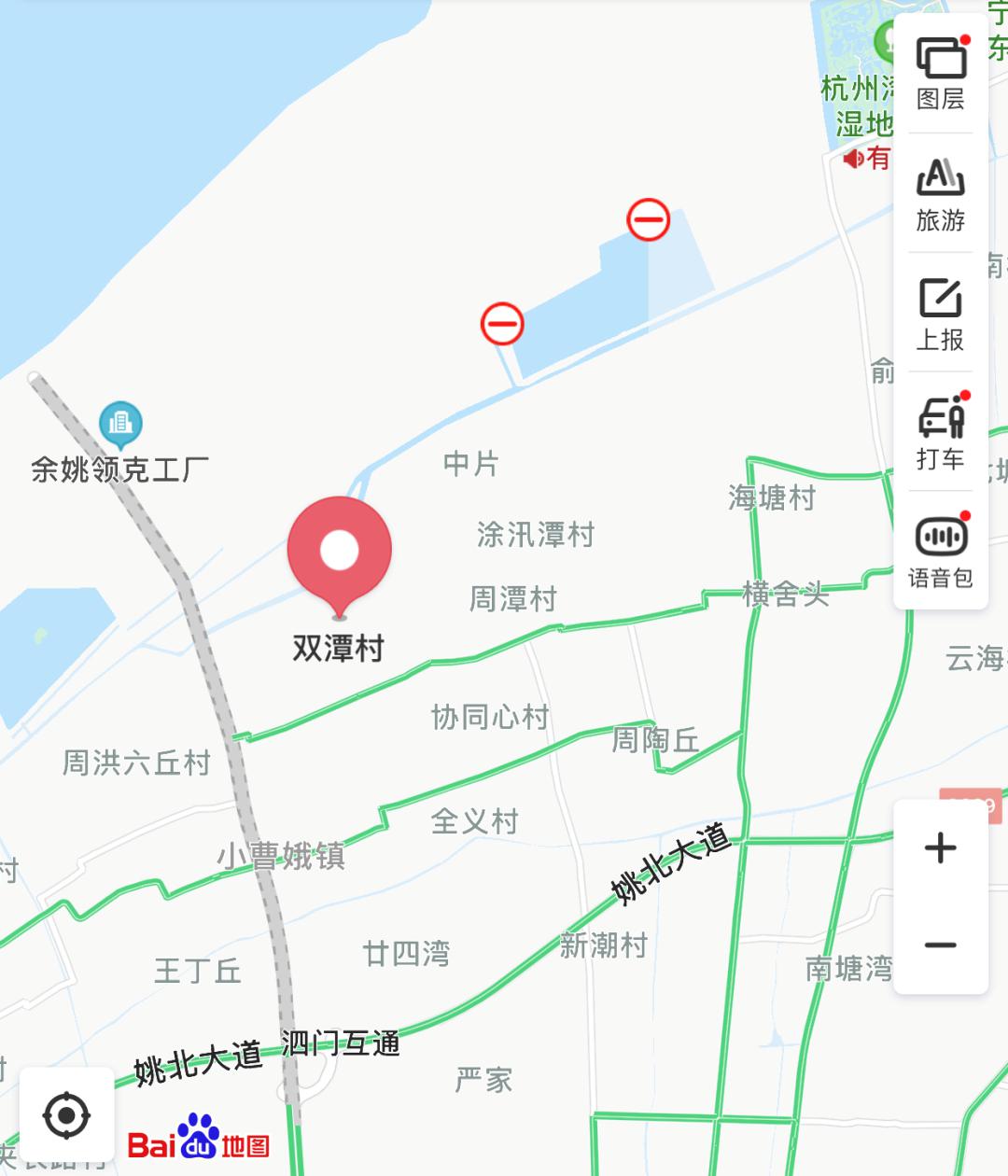The image size is (1008, 1176).
Task: Open the 余姚领克工厂 place marker
Action: 120,425
